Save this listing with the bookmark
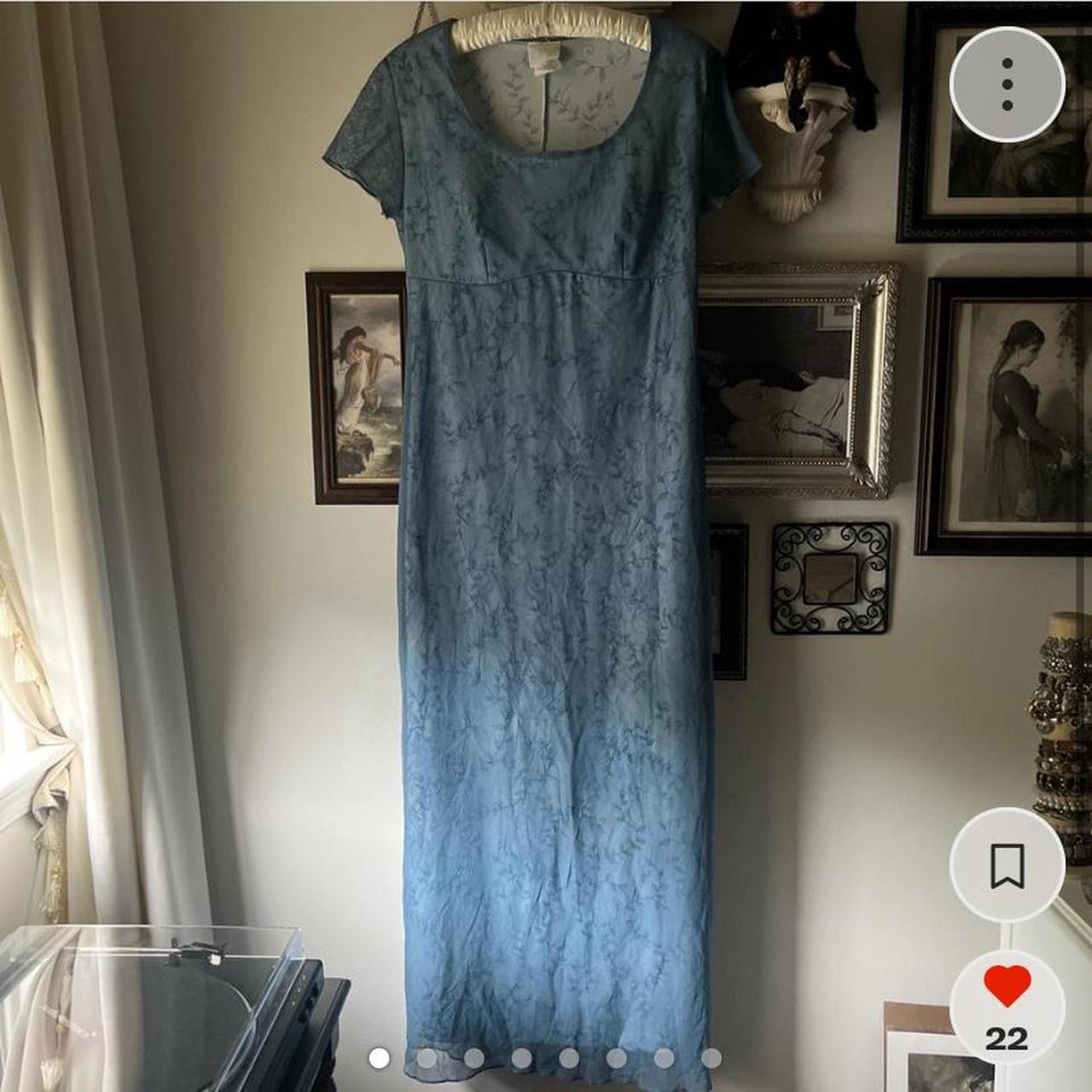 pos(1008,866)
